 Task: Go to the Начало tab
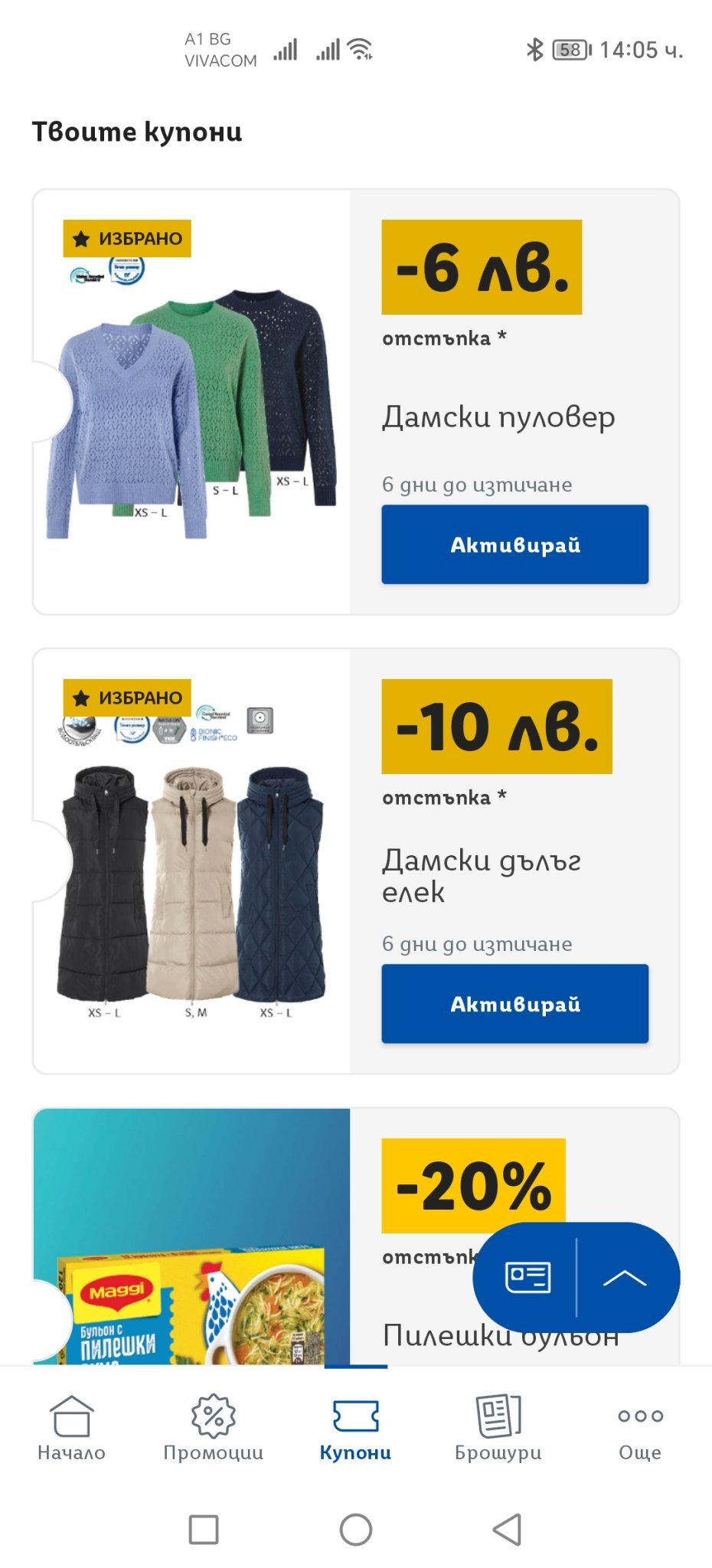click(71, 1428)
